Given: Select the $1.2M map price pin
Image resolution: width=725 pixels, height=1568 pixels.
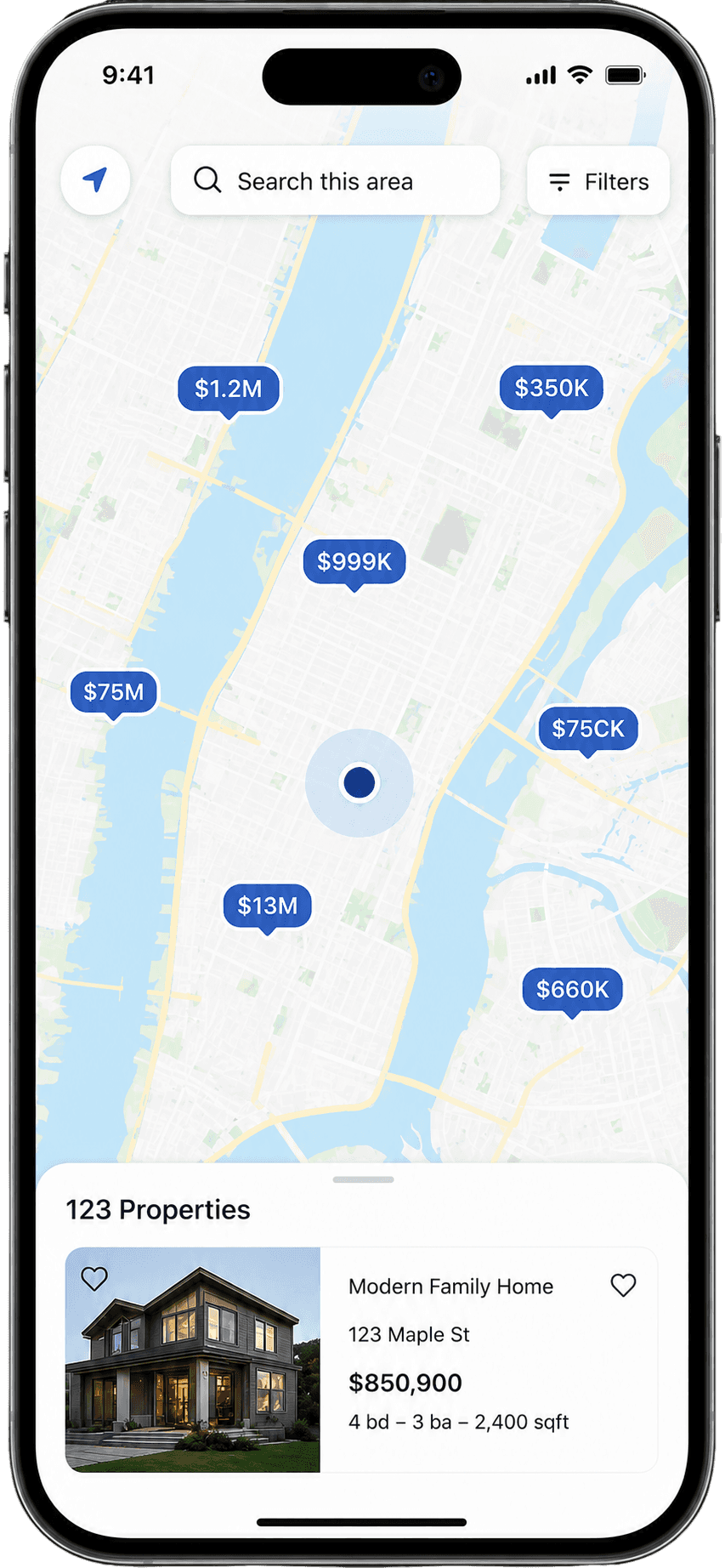Looking at the screenshot, I should click(229, 390).
